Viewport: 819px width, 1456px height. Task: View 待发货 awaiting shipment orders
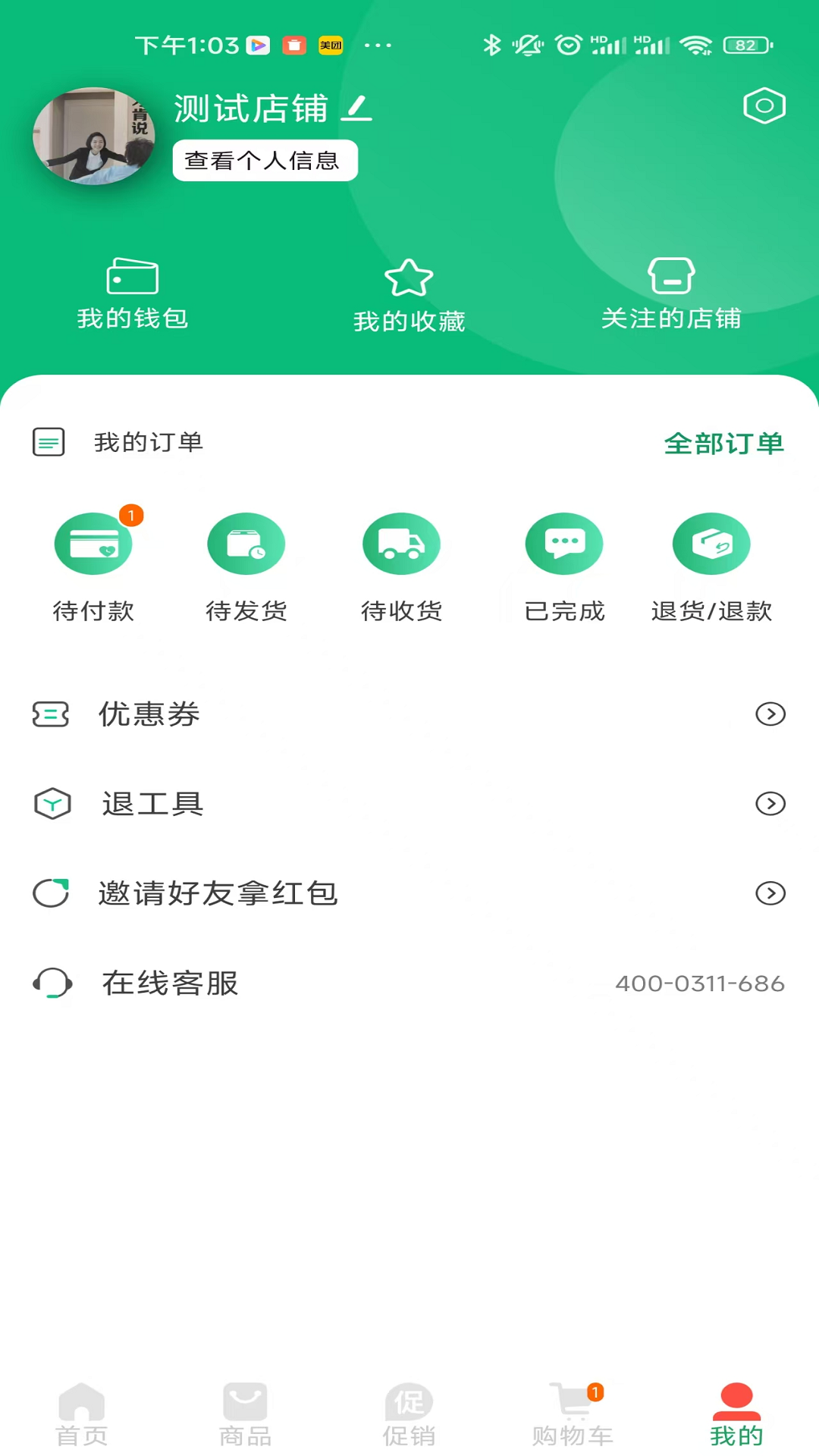coord(246,543)
